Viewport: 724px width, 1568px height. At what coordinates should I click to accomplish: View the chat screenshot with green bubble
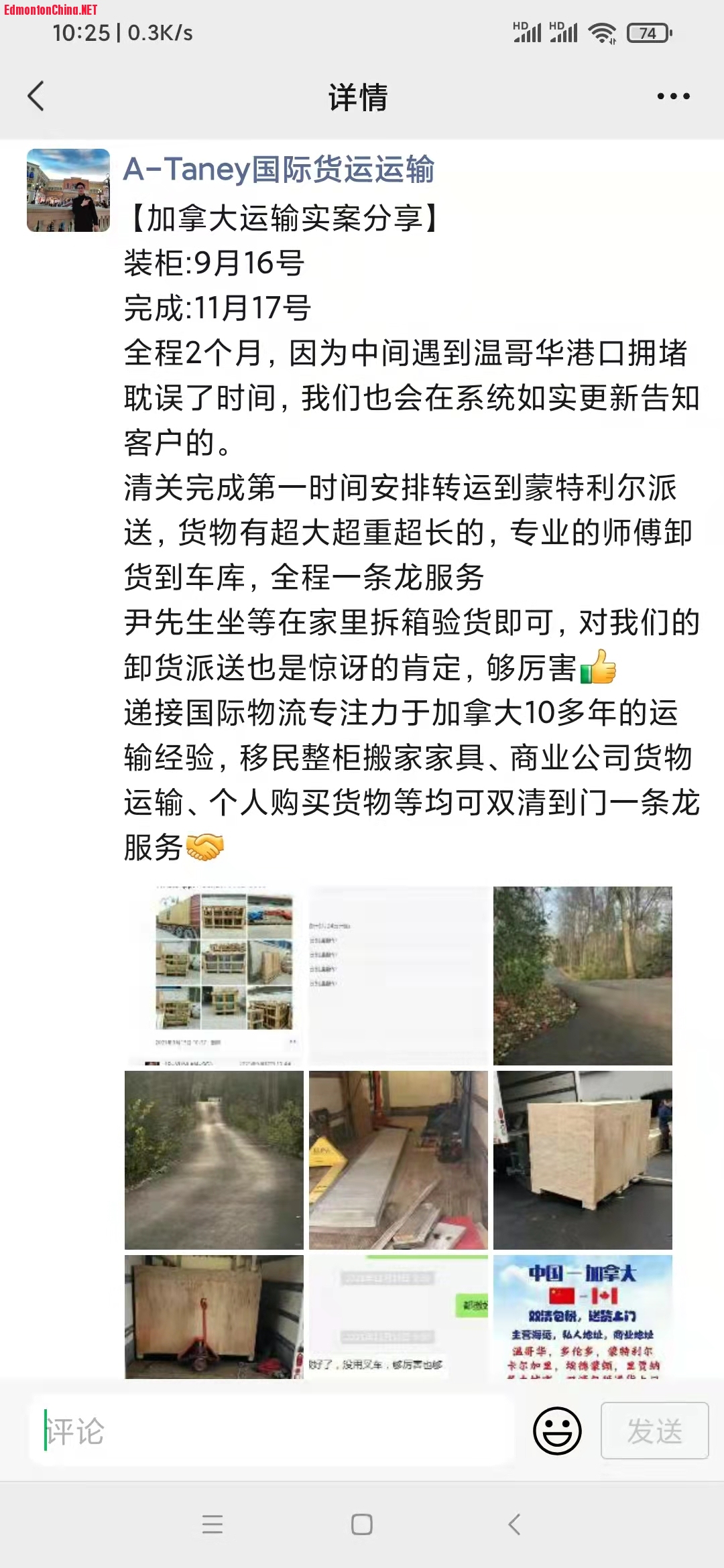point(398,1316)
